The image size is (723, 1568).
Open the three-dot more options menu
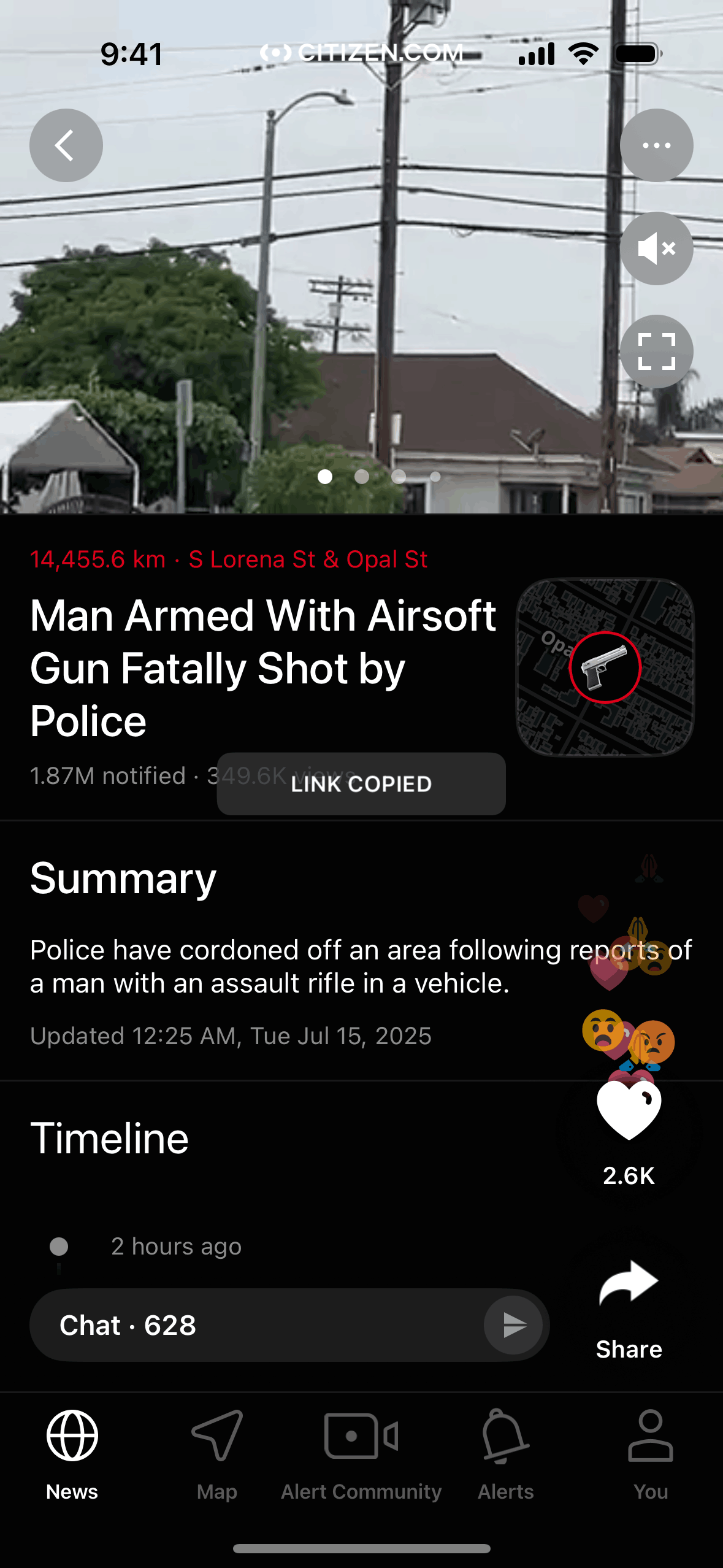tap(656, 145)
